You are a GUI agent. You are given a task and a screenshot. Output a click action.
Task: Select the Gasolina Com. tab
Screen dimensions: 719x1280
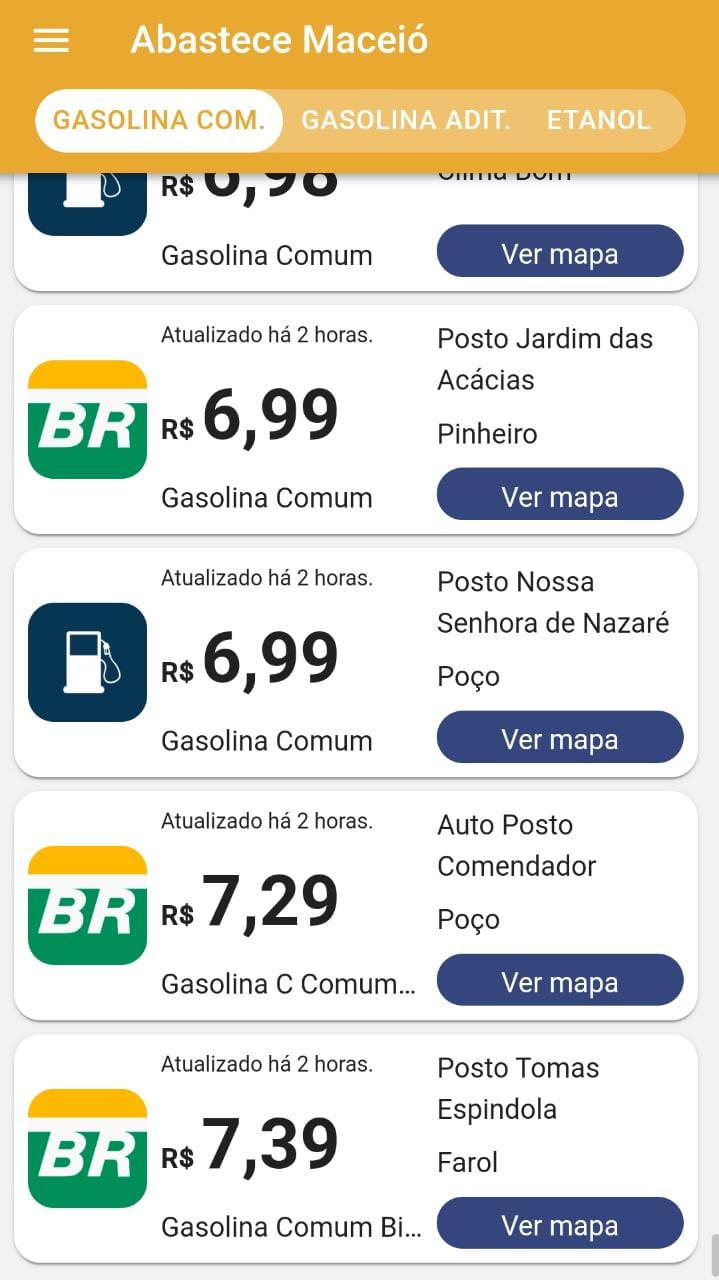[159, 120]
